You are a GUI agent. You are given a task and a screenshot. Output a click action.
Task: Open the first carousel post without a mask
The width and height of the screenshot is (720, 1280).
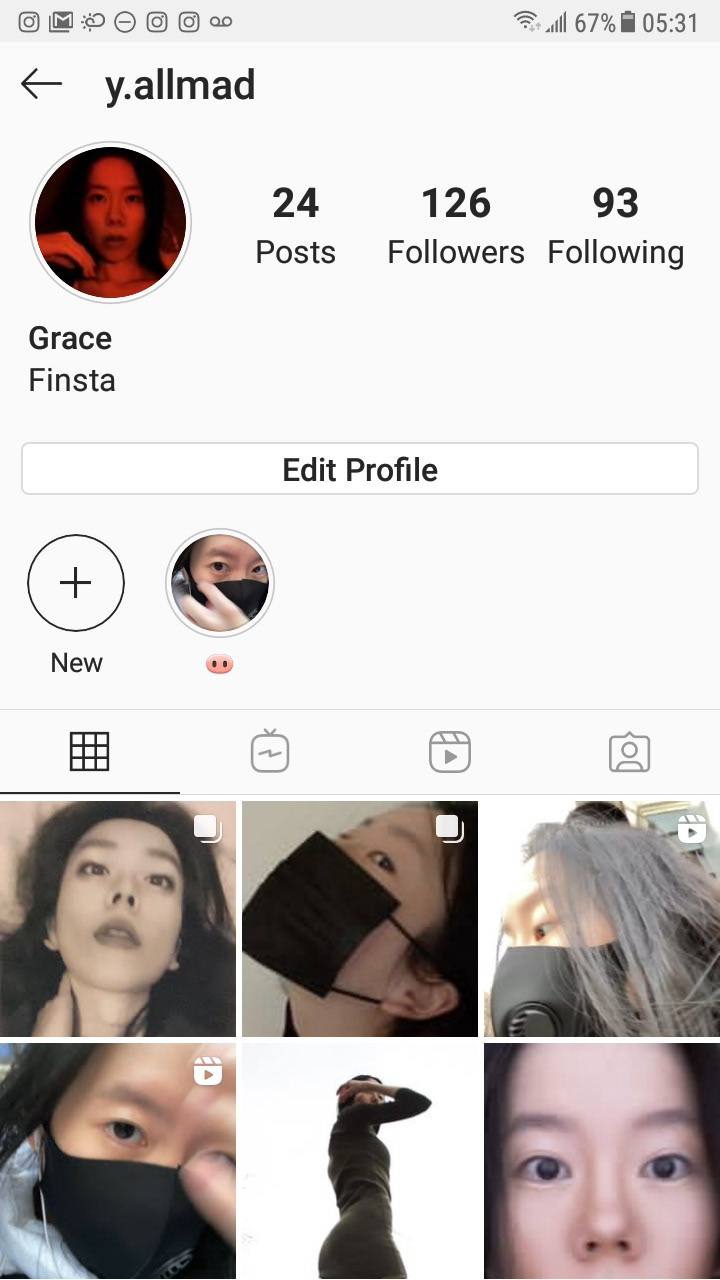tap(118, 918)
